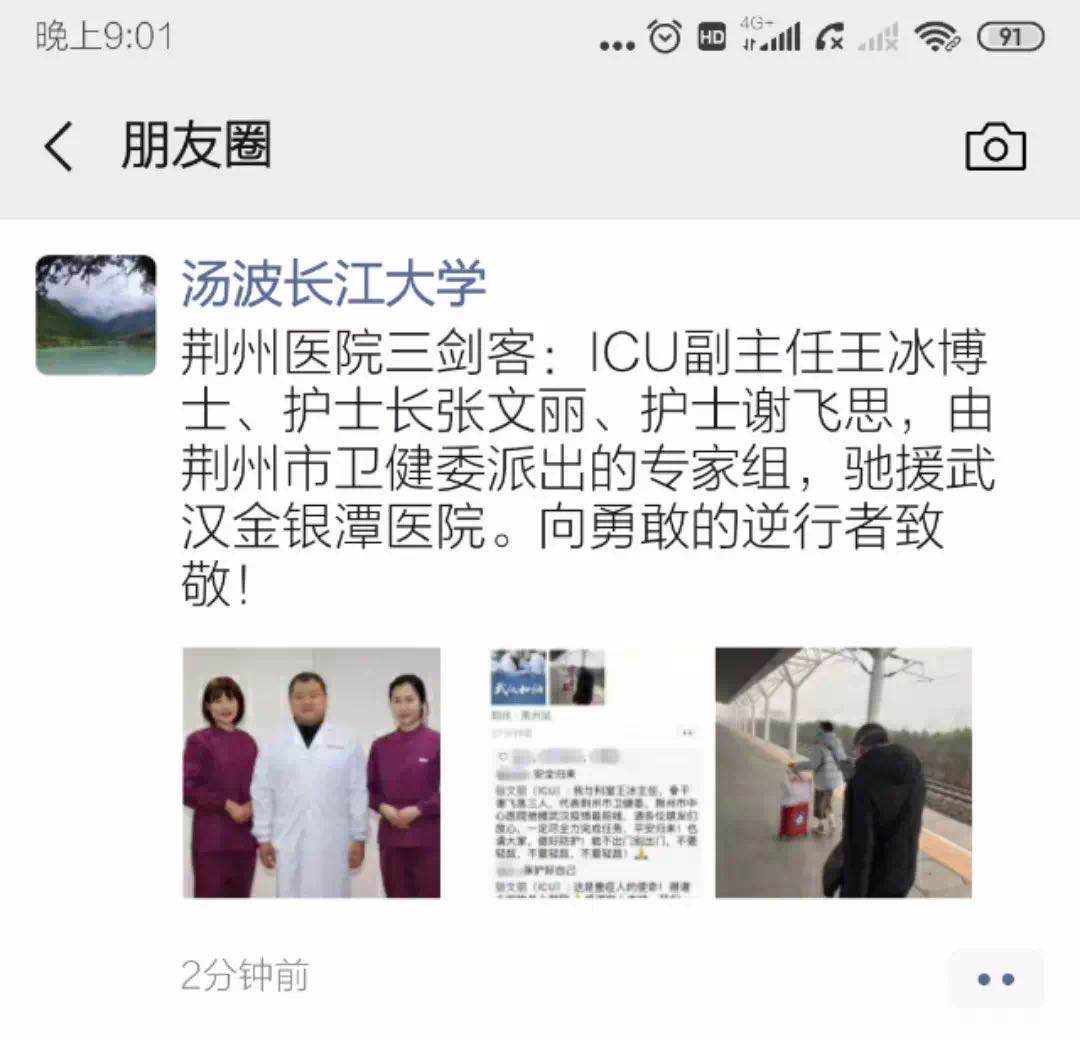View the photo of three medical staff
The width and height of the screenshot is (1080, 1040).
point(311,772)
